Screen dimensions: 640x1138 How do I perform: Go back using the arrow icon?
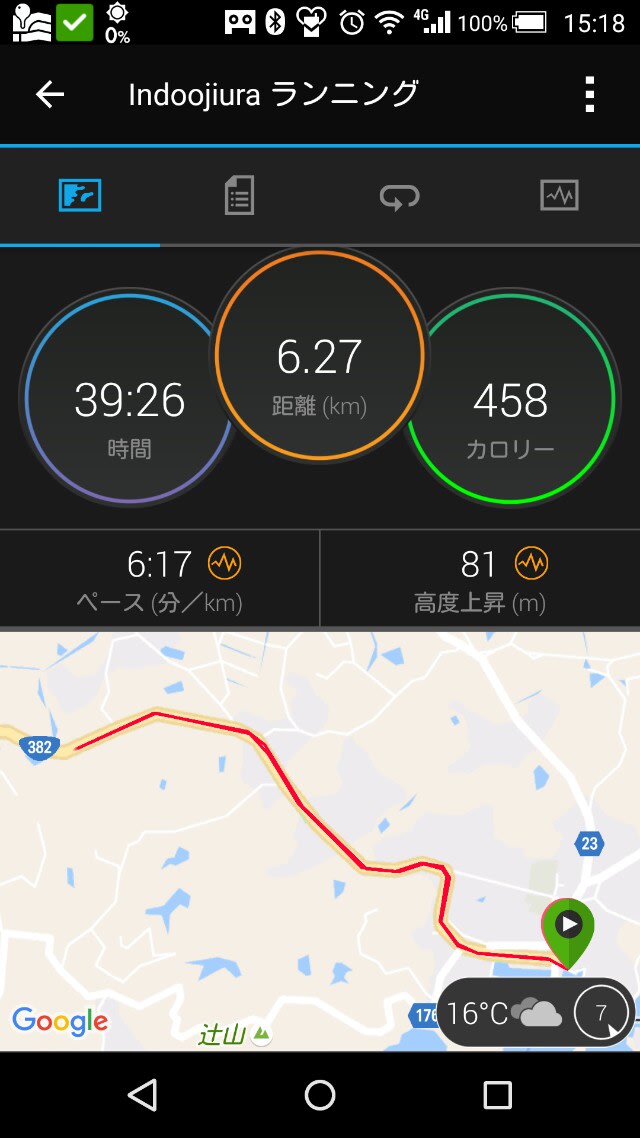coord(49,95)
